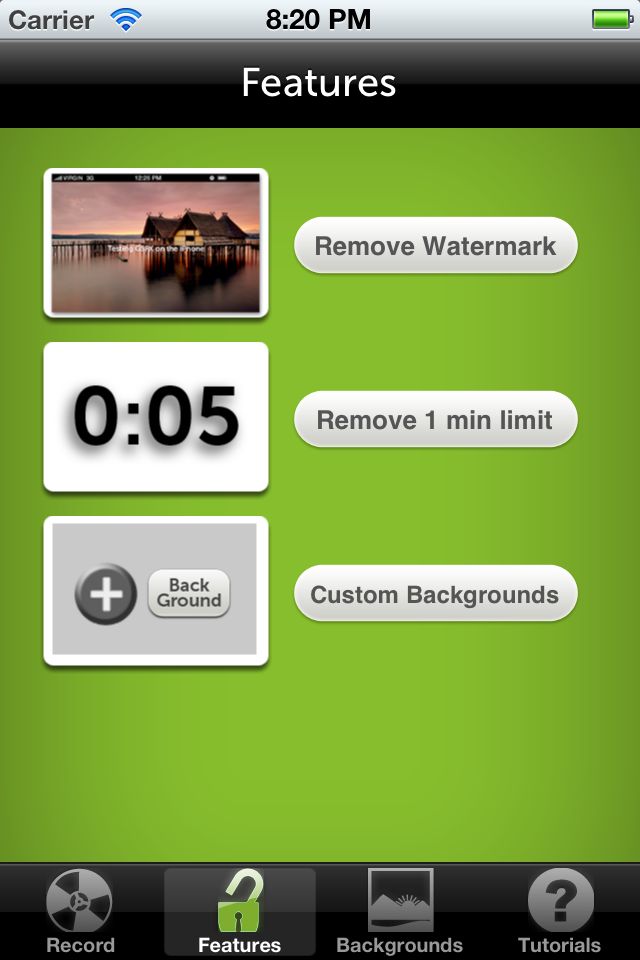Open the Features tab
640x960 pixels.
pyautogui.click(x=240, y=912)
